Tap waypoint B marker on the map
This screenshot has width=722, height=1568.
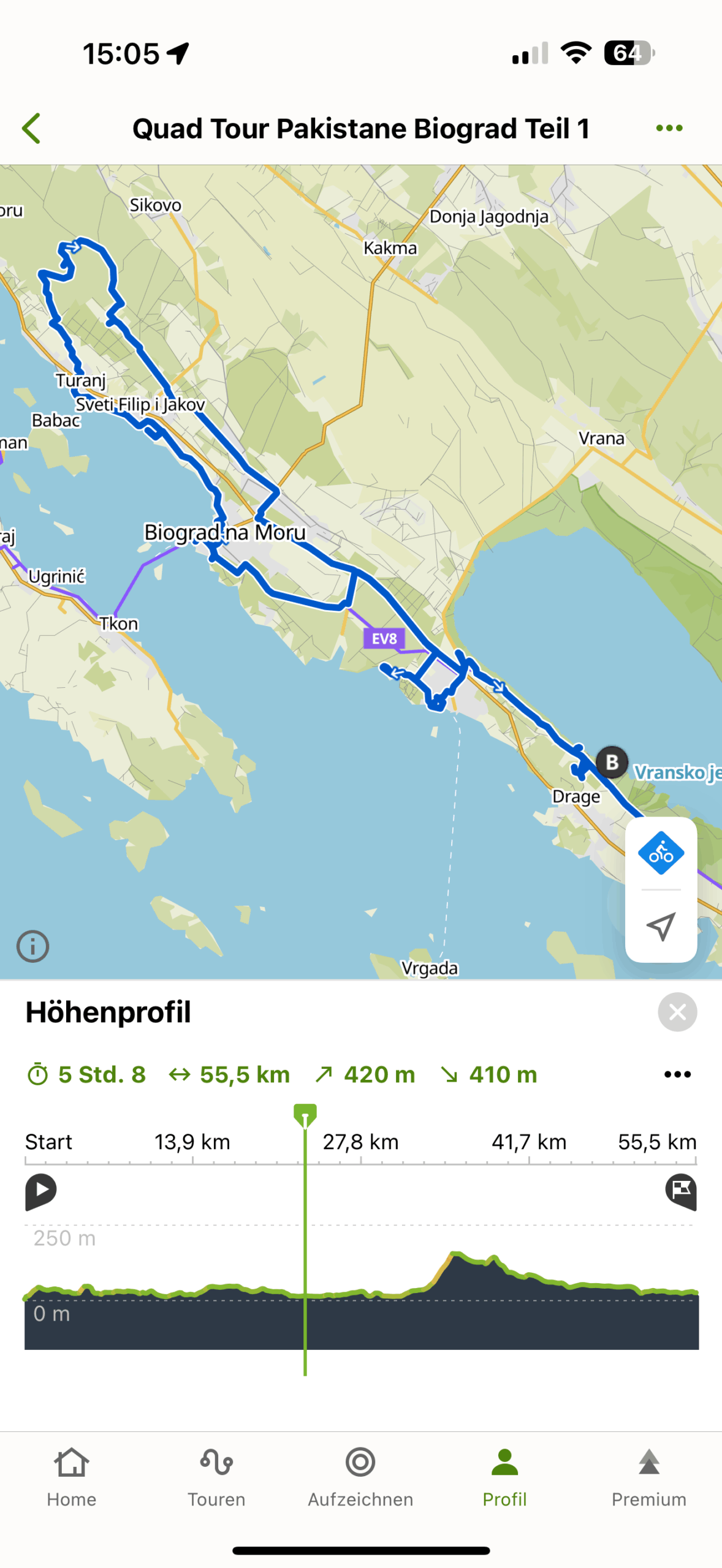coord(612,763)
